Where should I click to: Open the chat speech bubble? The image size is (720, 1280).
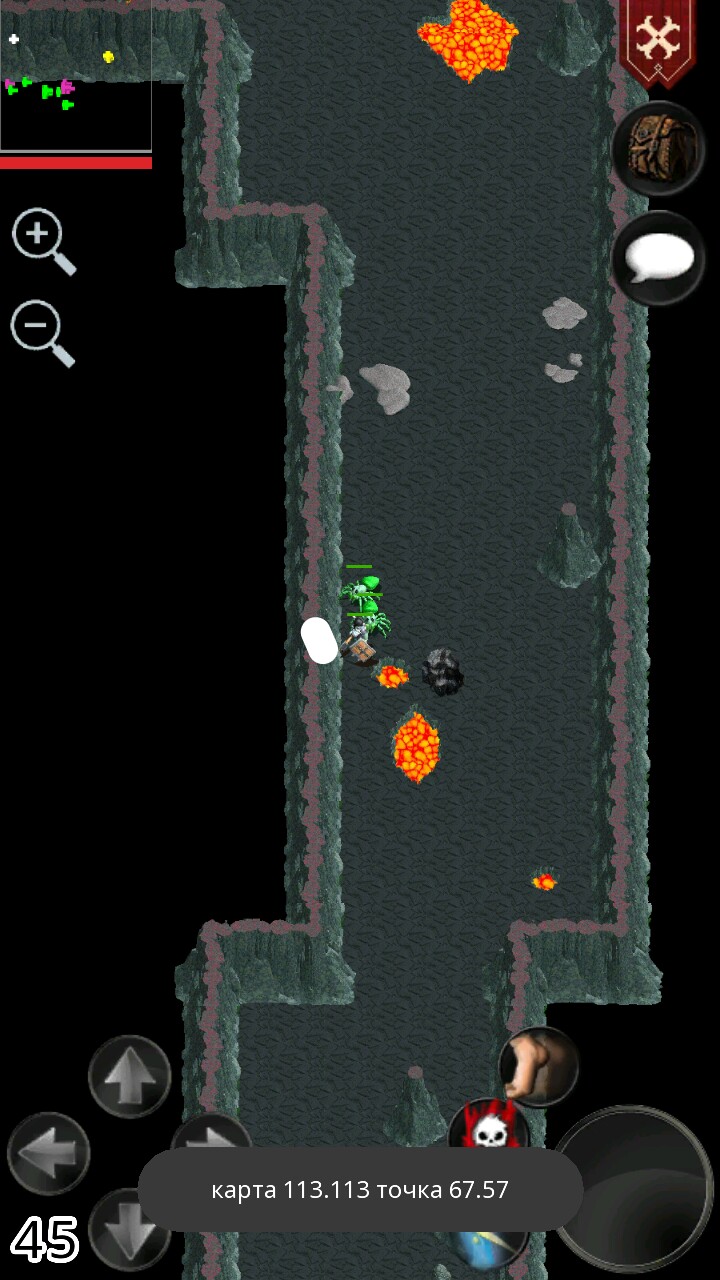click(659, 260)
